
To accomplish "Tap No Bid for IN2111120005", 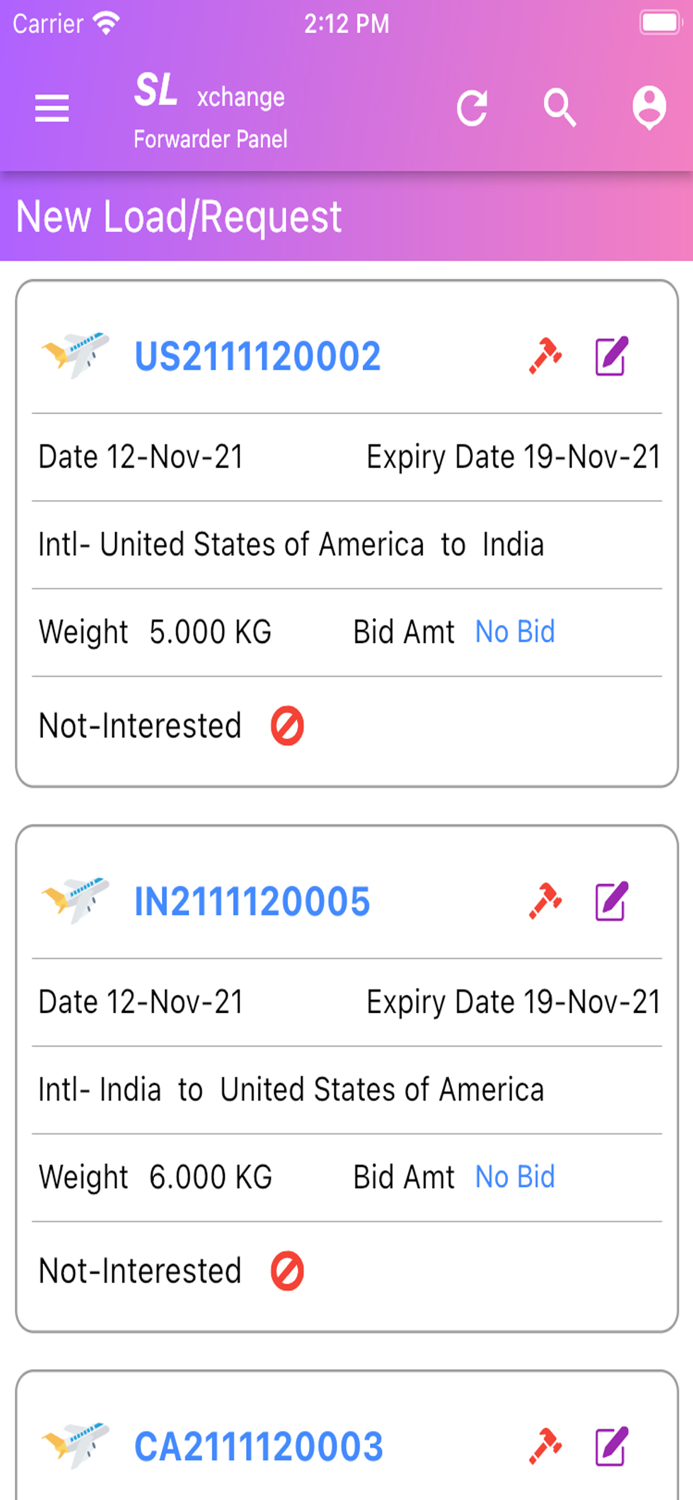I will tap(515, 1177).
